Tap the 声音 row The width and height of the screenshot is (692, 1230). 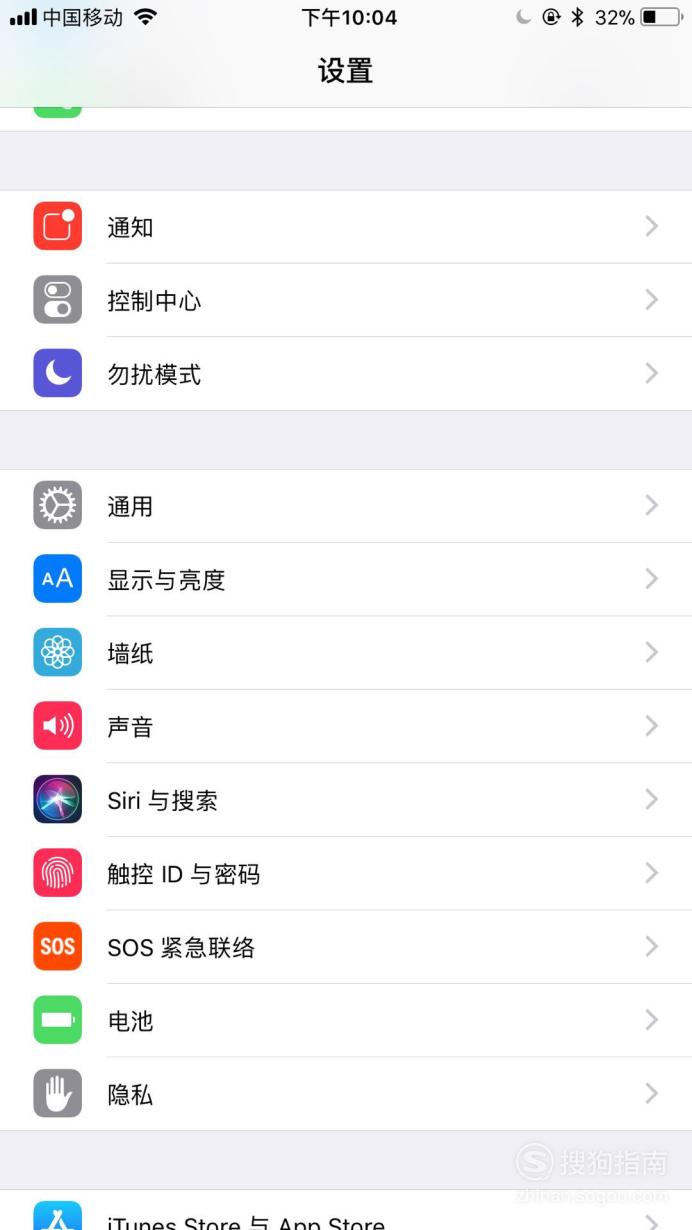click(346, 726)
